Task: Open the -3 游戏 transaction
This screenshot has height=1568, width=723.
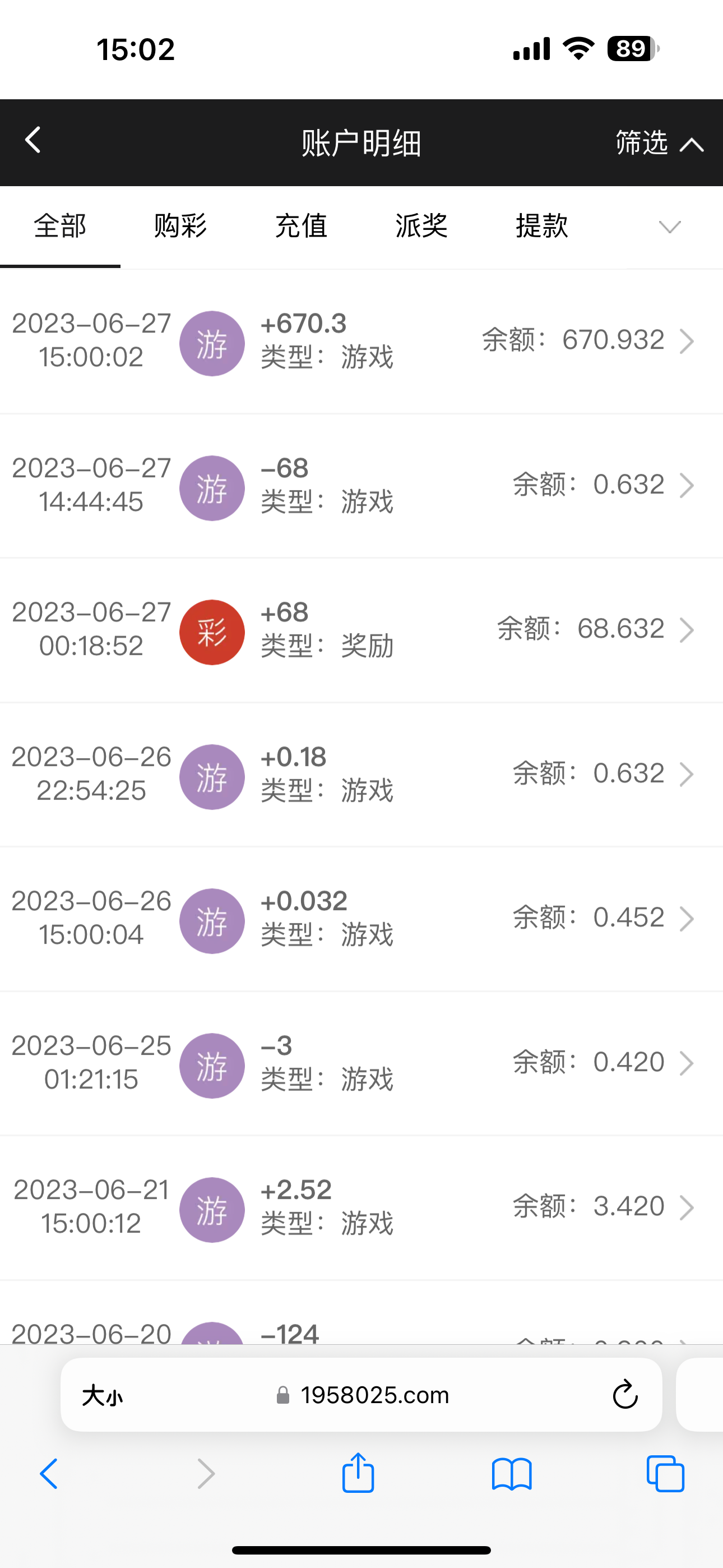Action: (361, 1063)
